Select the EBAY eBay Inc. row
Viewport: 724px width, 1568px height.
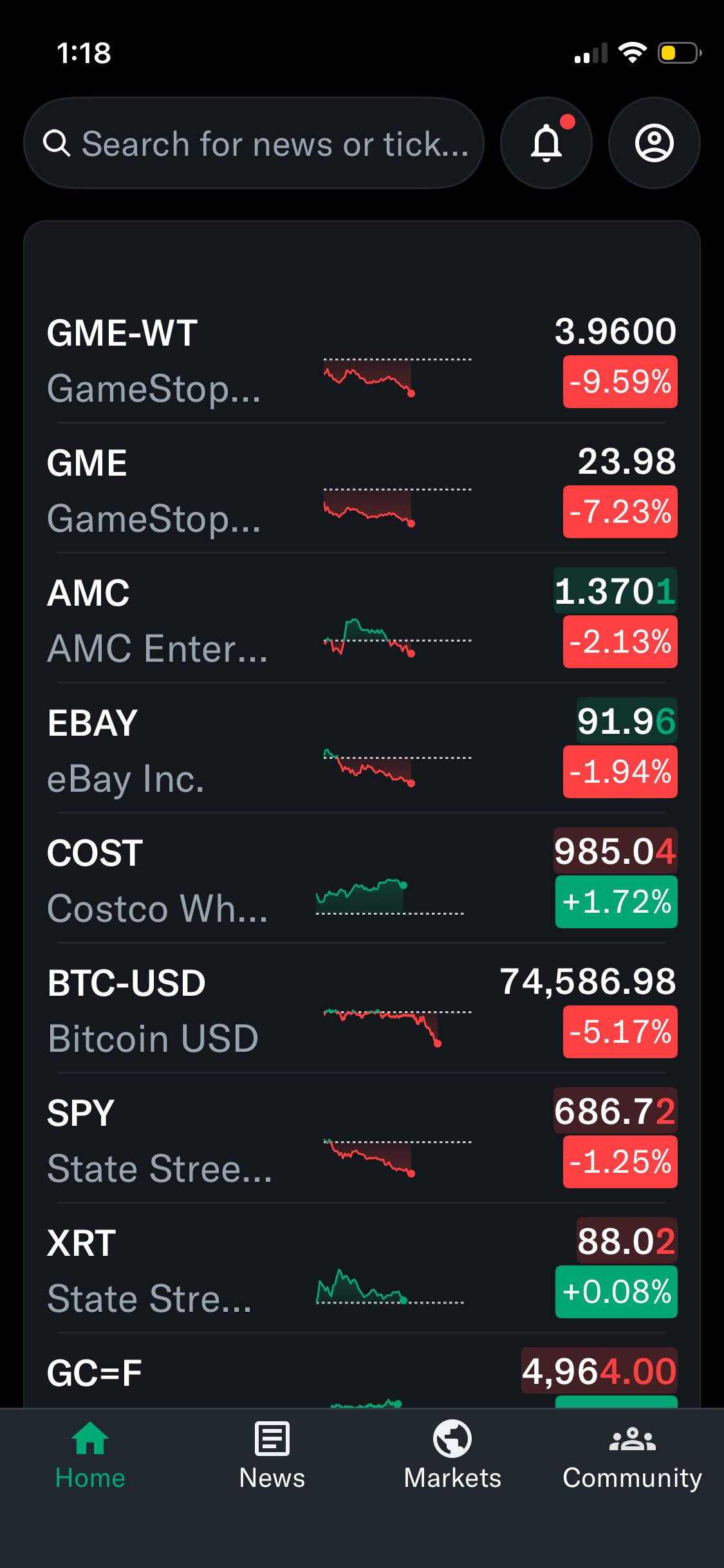click(362, 749)
